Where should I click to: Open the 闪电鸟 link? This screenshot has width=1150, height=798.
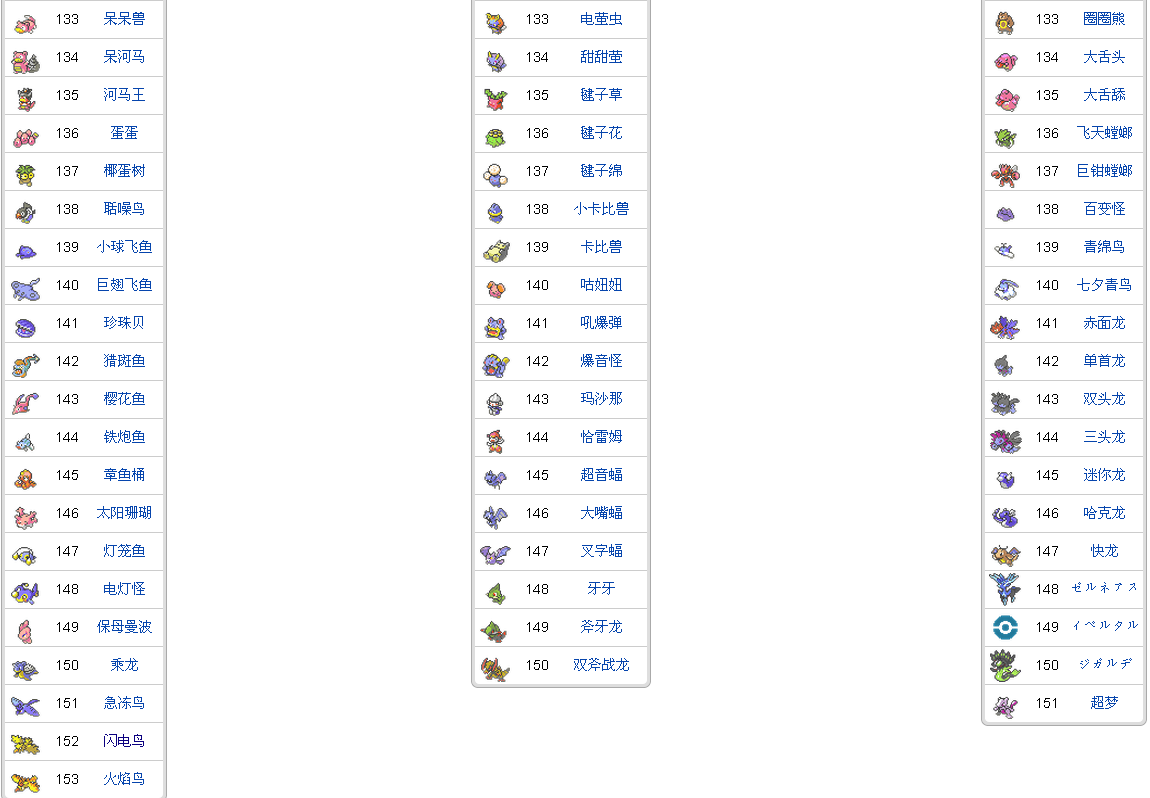pyautogui.click(x=124, y=741)
